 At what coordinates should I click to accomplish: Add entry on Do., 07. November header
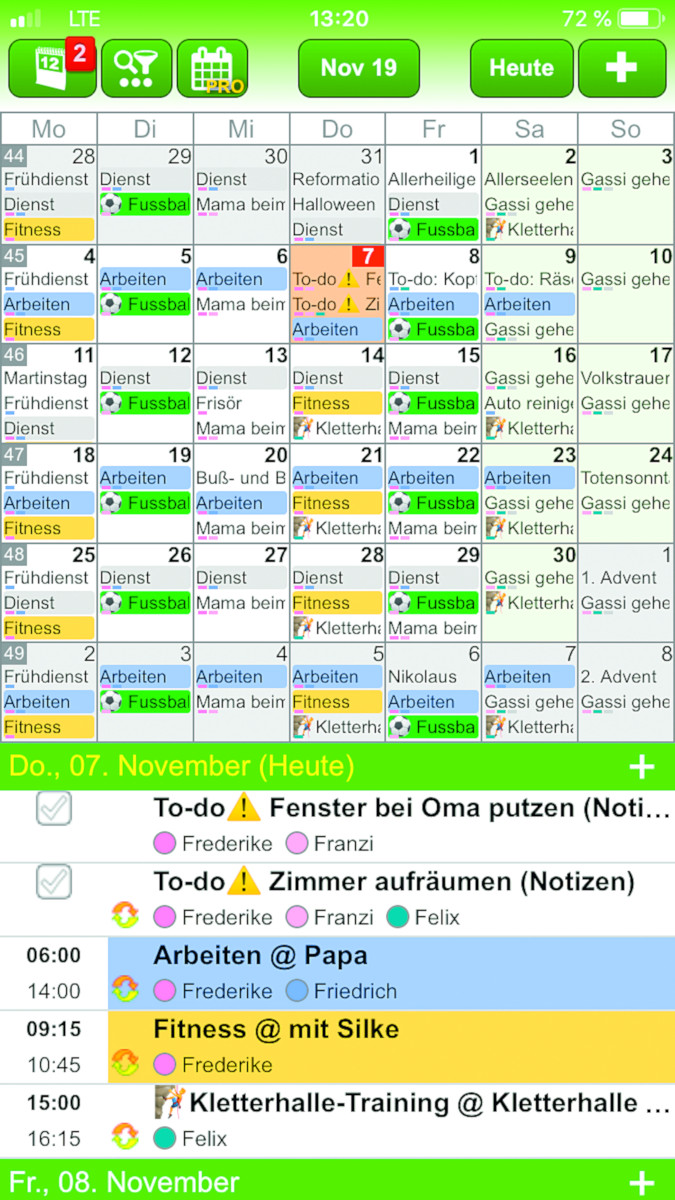(641, 767)
